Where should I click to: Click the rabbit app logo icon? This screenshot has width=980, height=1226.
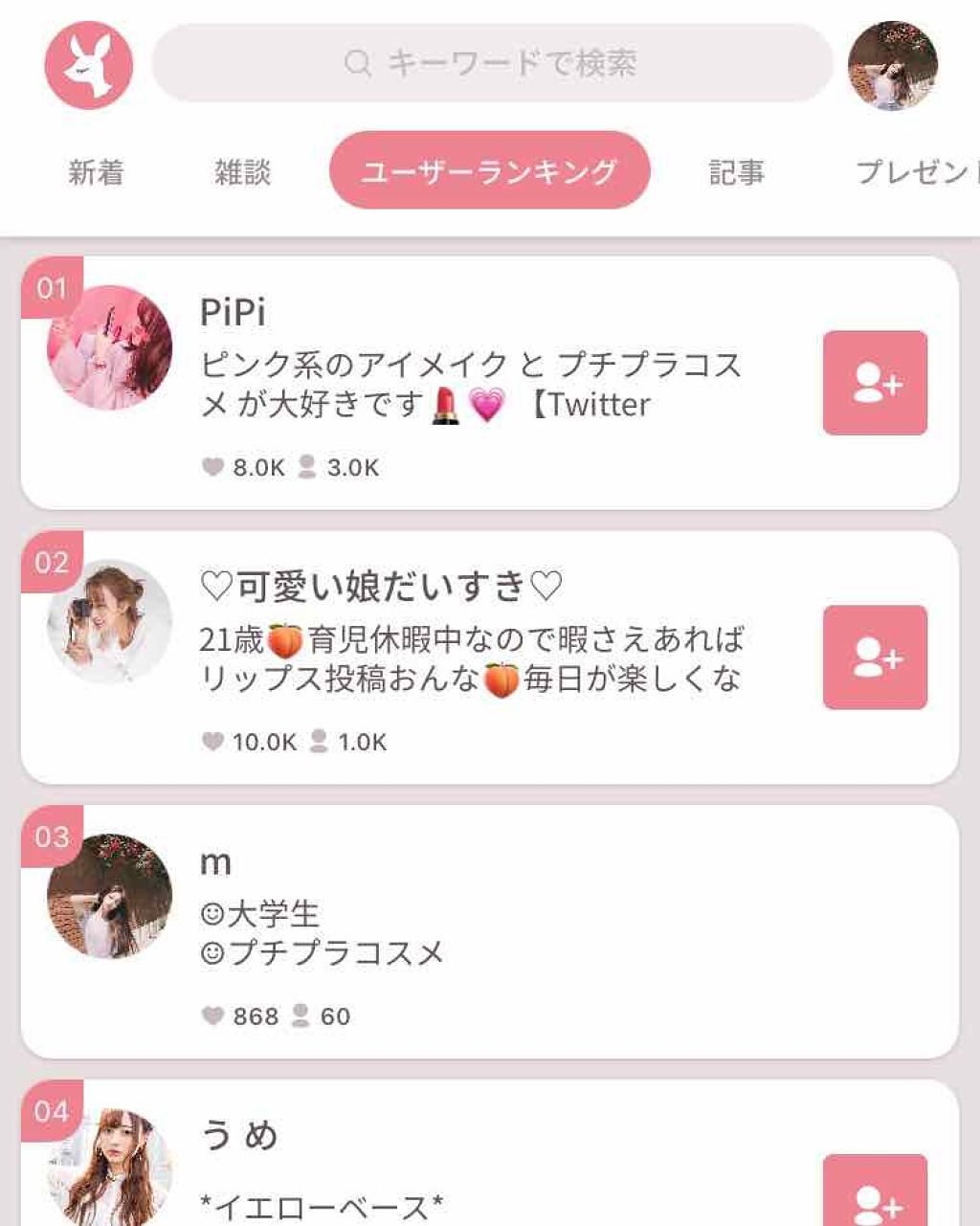click(x=91, y=65)
